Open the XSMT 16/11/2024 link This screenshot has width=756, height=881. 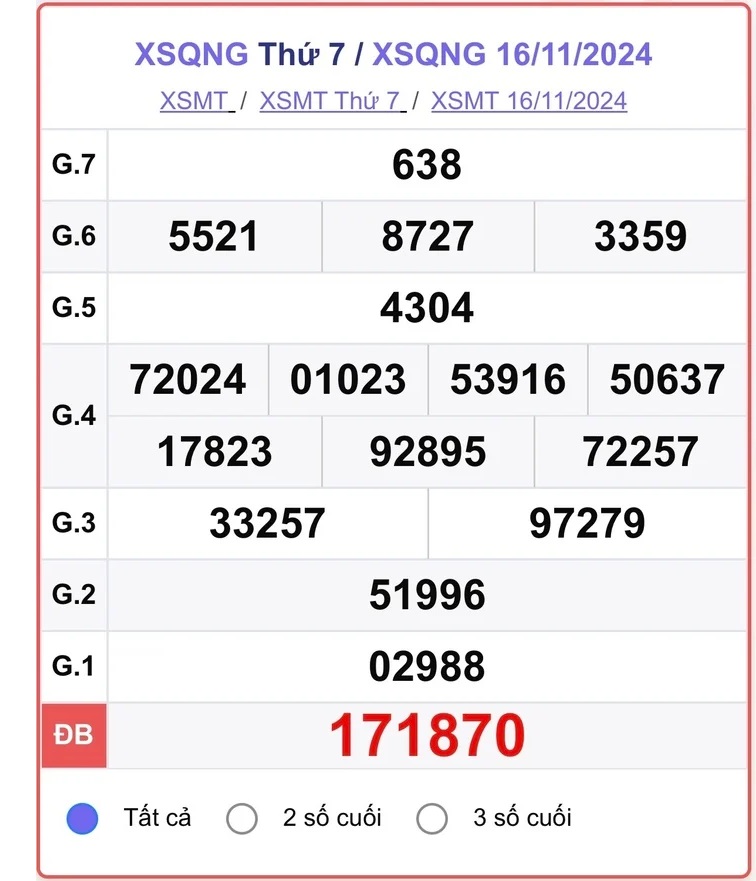(x=529, y=101)
